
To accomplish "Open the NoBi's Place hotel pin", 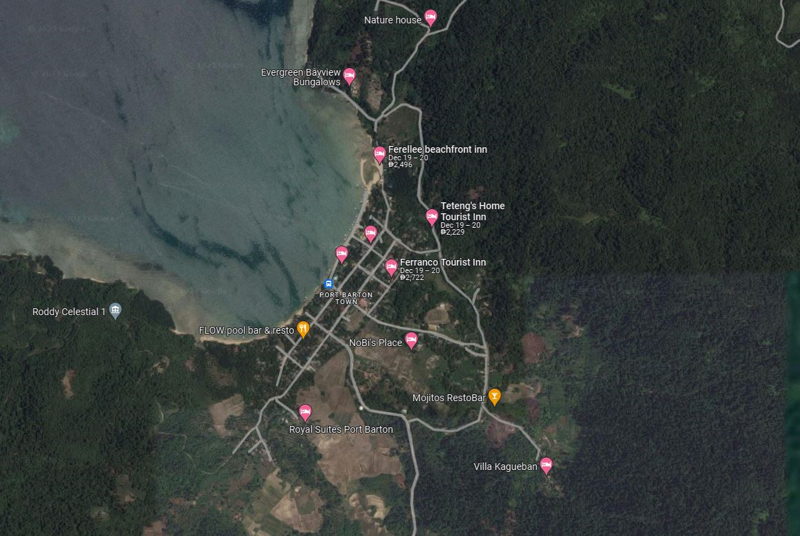I will pyautogui.click(x=411, y=340).
